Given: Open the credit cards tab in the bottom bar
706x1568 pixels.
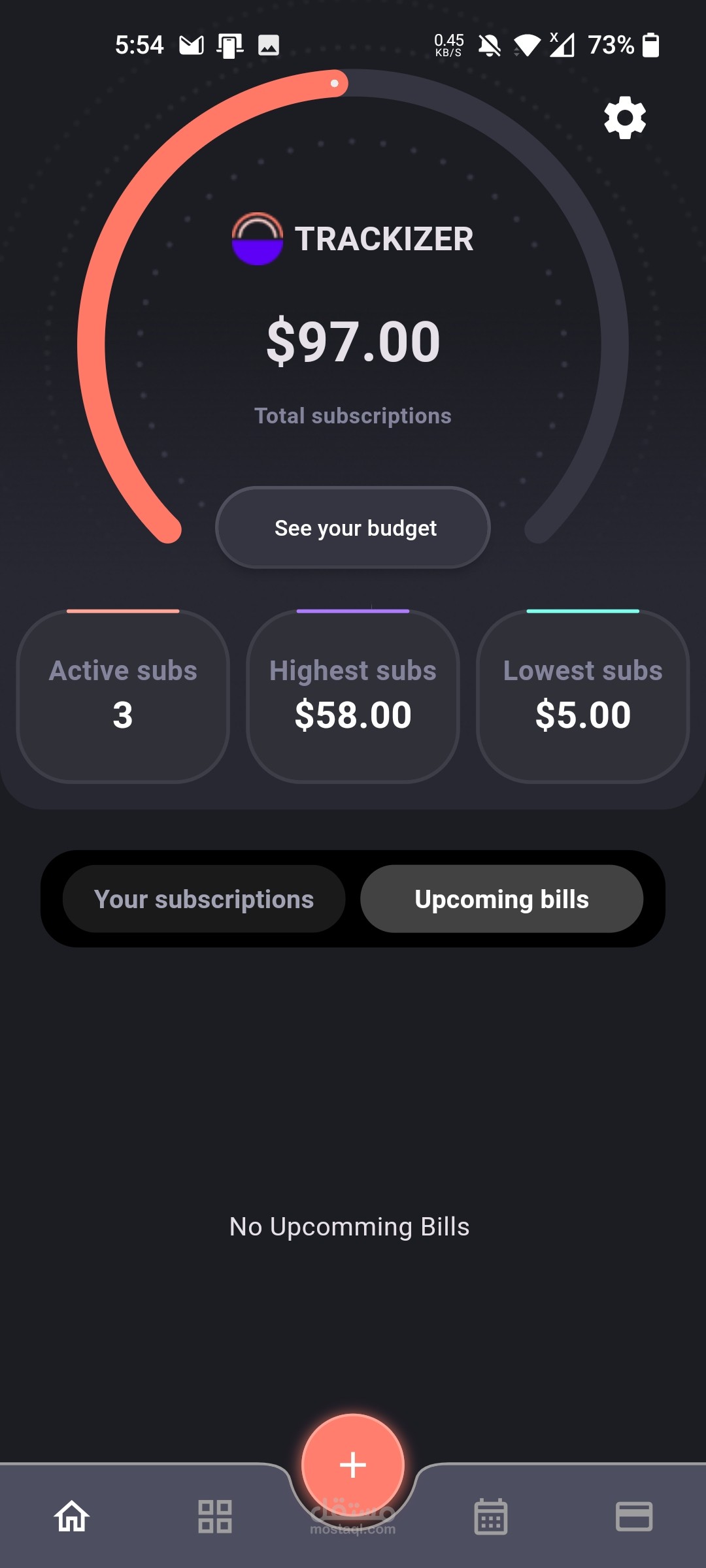Looking at the screenshot, I should [634, 1516].
